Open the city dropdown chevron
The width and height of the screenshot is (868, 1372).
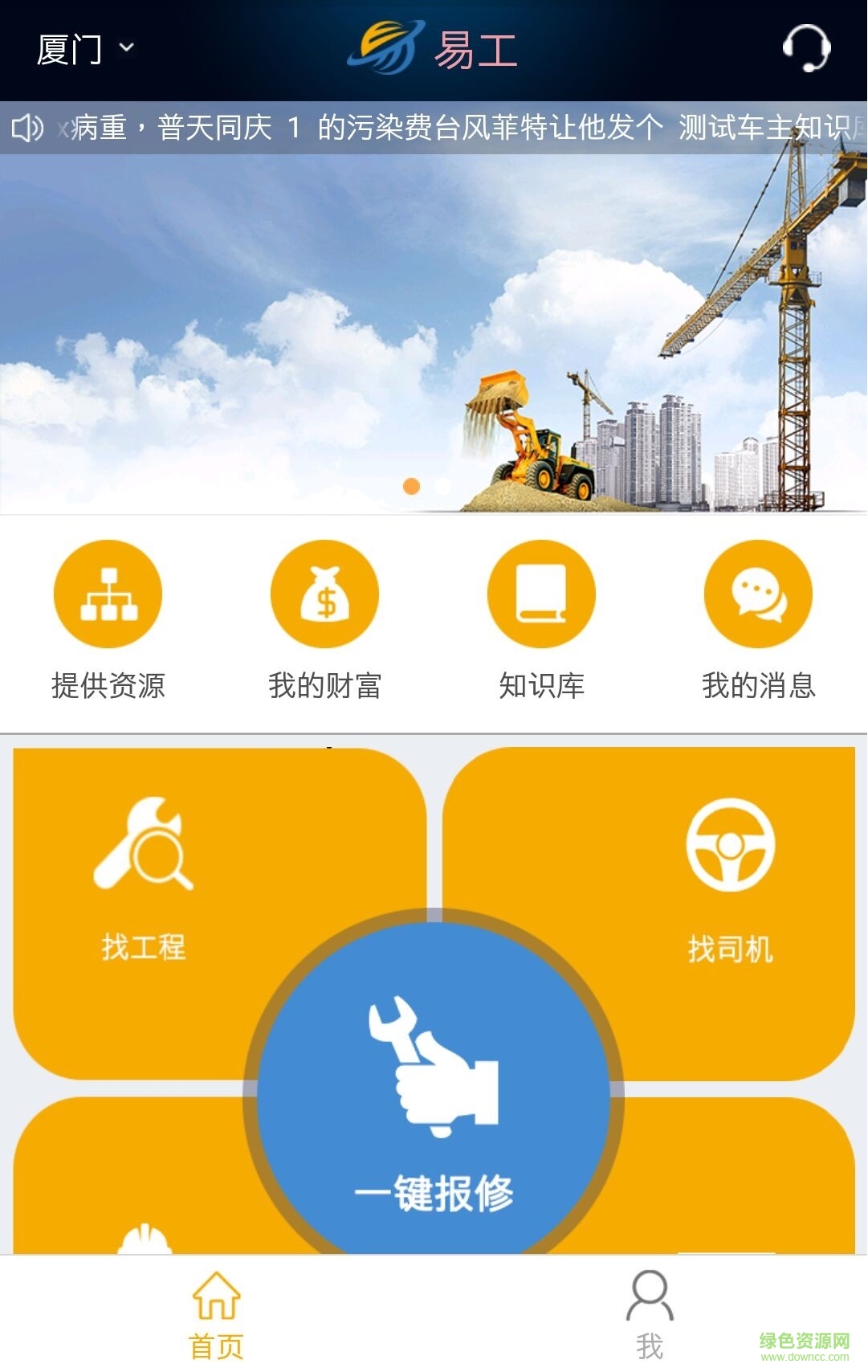tap(125, 50)
